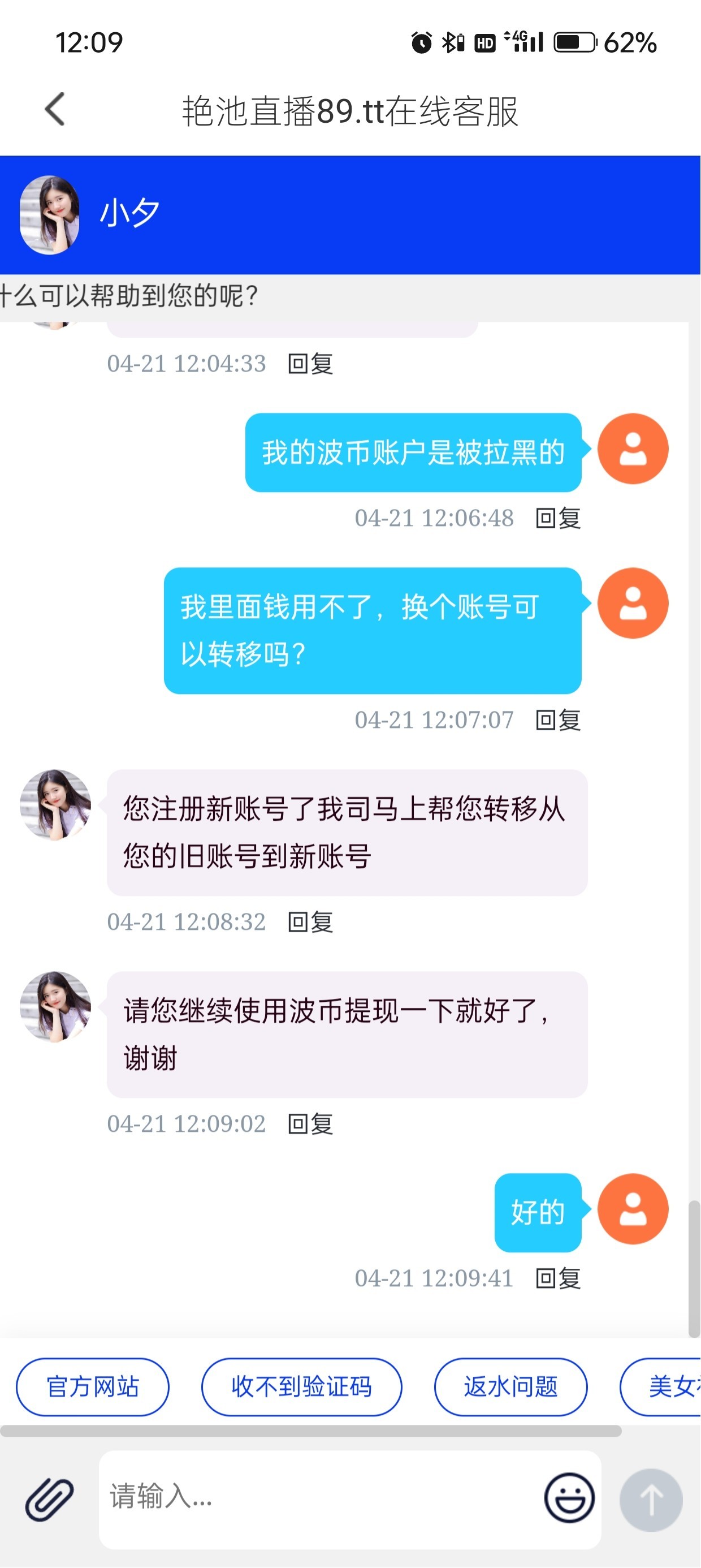Viewport: 701px width, 1568px height.
Task: Reply to the 12:09:41 好的 message
Action: pyautogui.click(x=557, y=1279)
